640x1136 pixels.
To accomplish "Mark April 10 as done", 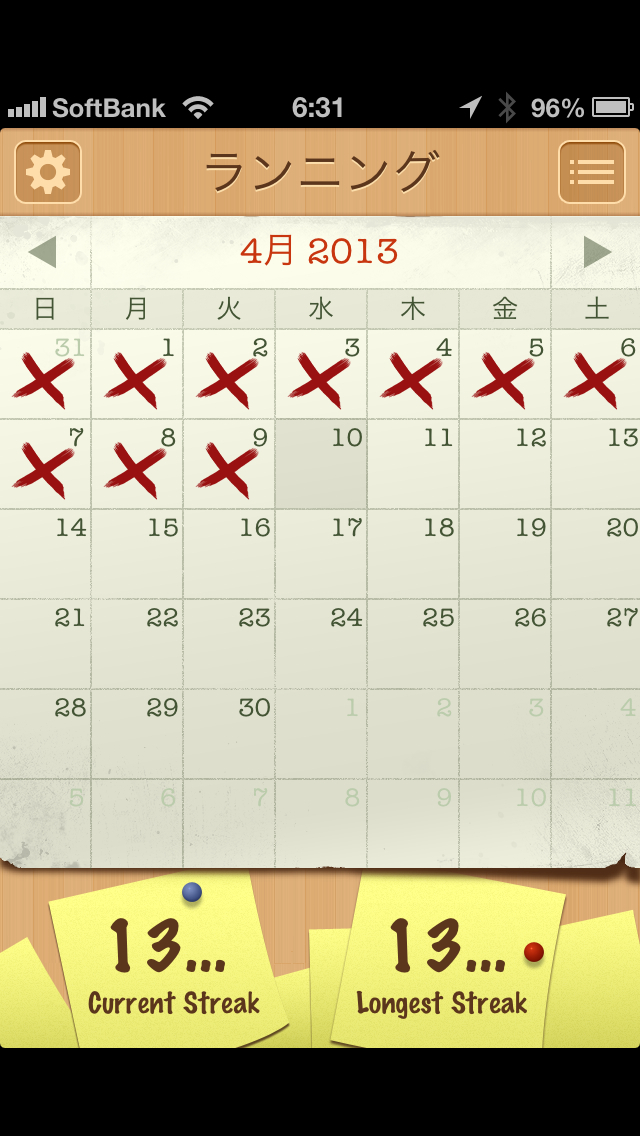I will click(321, 465).
